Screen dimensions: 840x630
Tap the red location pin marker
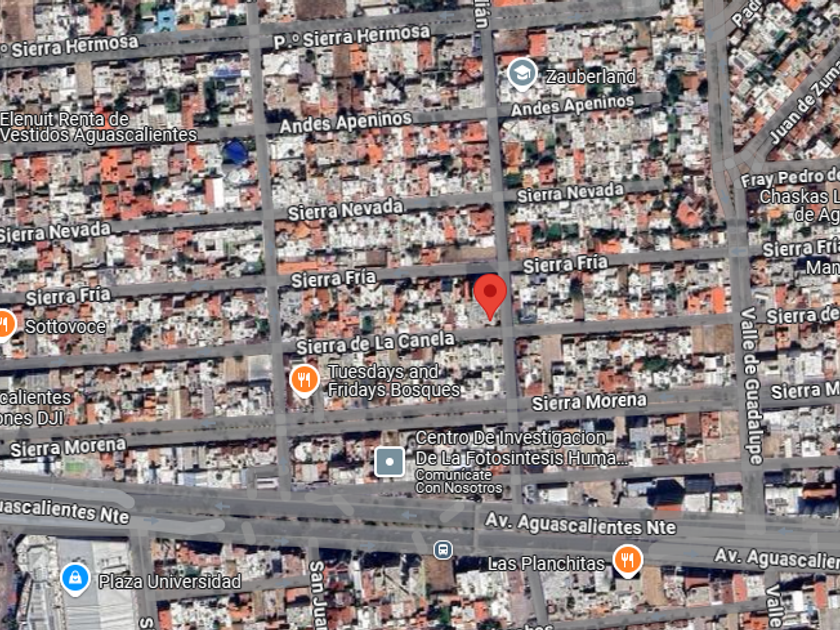click(490, 294)
